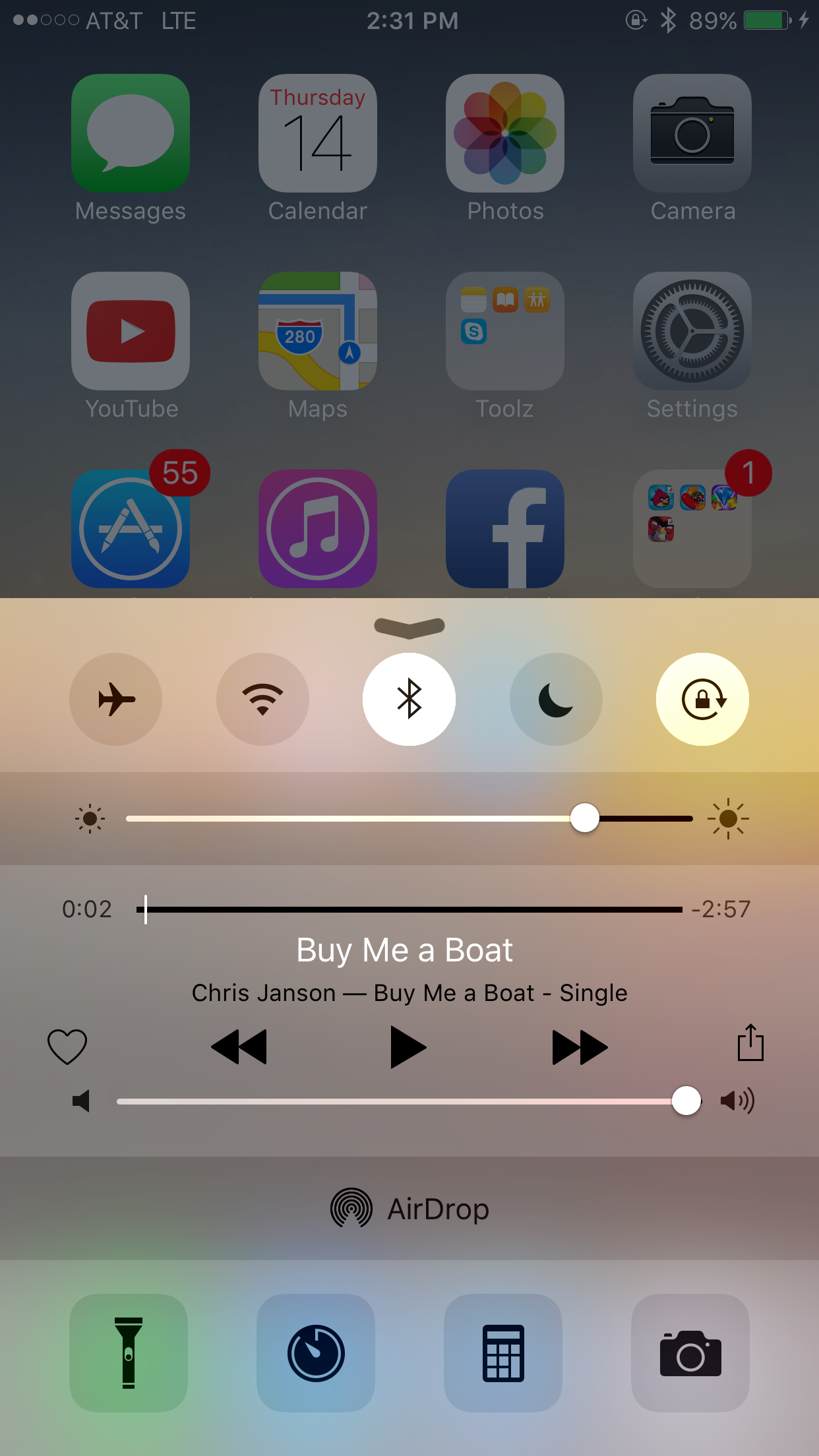Open the Camera shortcut in Control Center
819x1456 pixels.
pyautogui.click(x=690, y=1352)
